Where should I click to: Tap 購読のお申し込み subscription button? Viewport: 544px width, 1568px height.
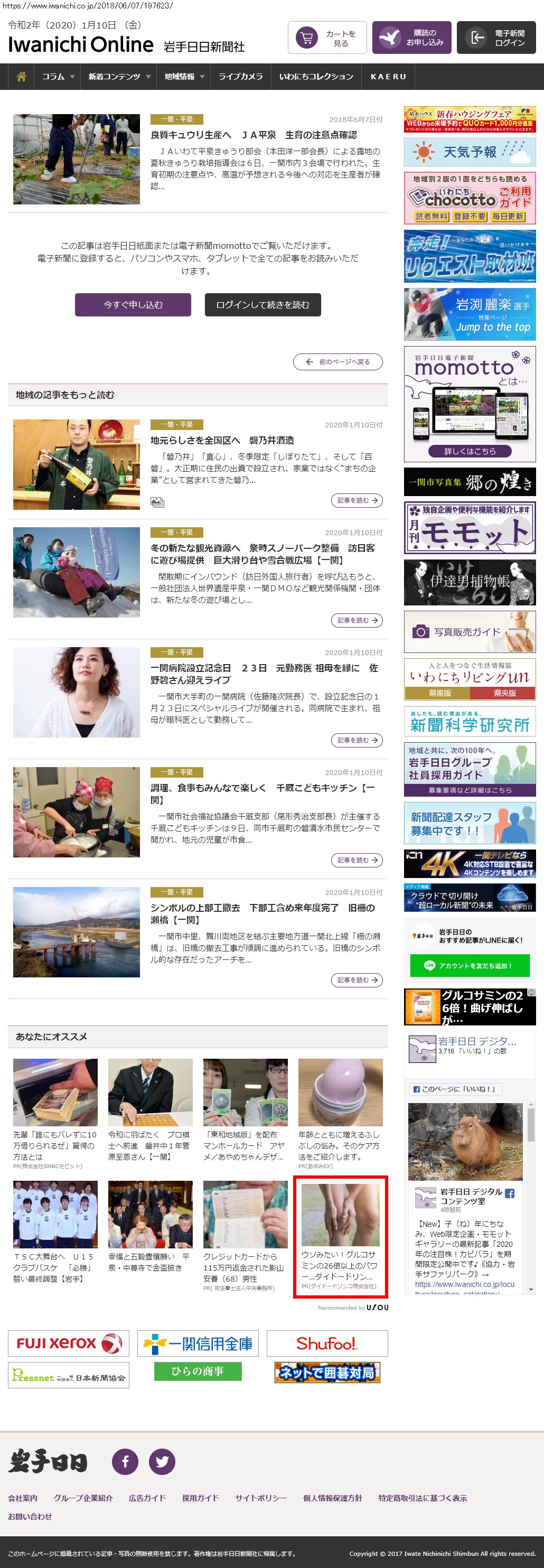411,38
